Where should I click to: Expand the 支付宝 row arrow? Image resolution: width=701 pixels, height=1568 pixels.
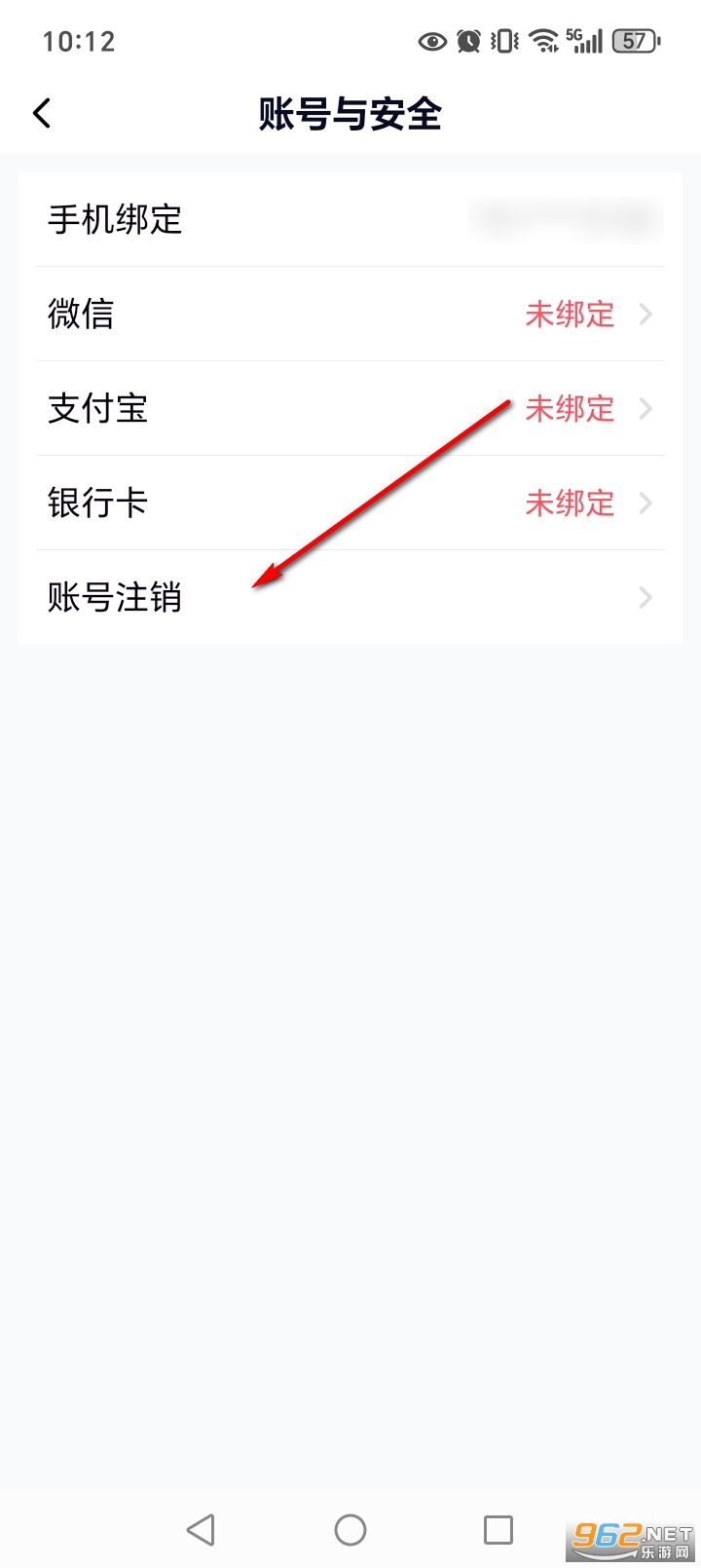click(645, 409)
